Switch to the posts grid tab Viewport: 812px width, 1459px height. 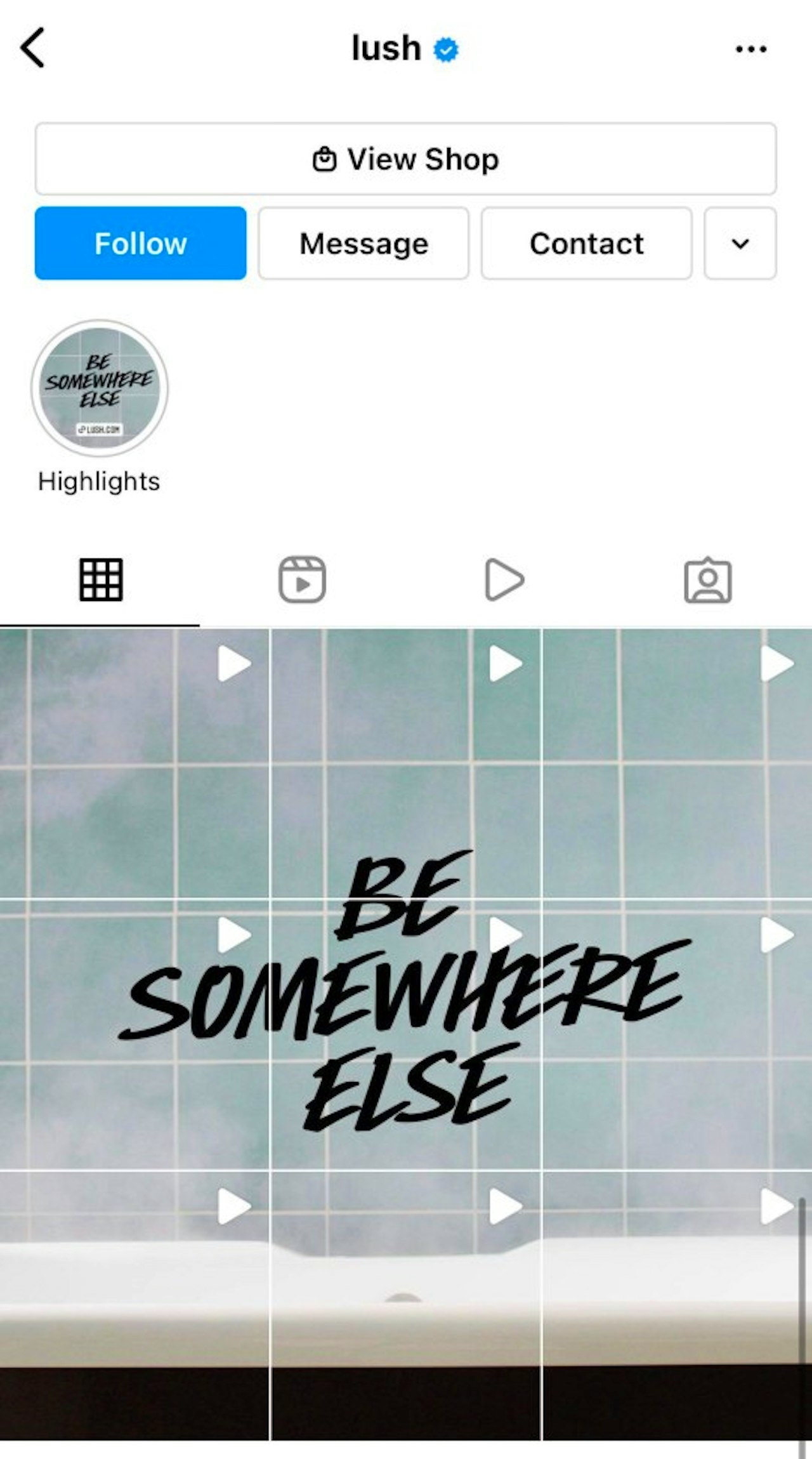click(x=100, y=579)
